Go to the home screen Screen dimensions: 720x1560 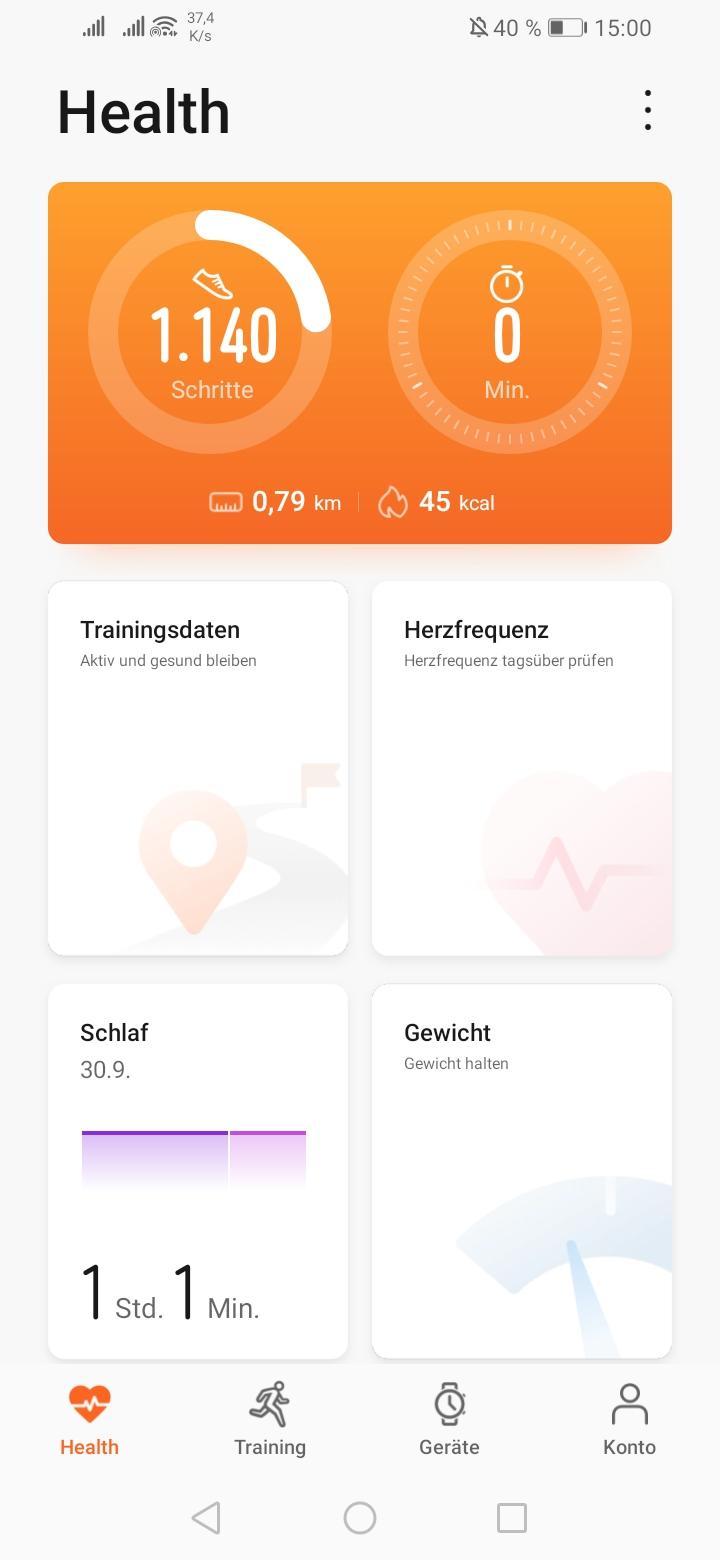pyautogui.click(x=360, y=1518)
